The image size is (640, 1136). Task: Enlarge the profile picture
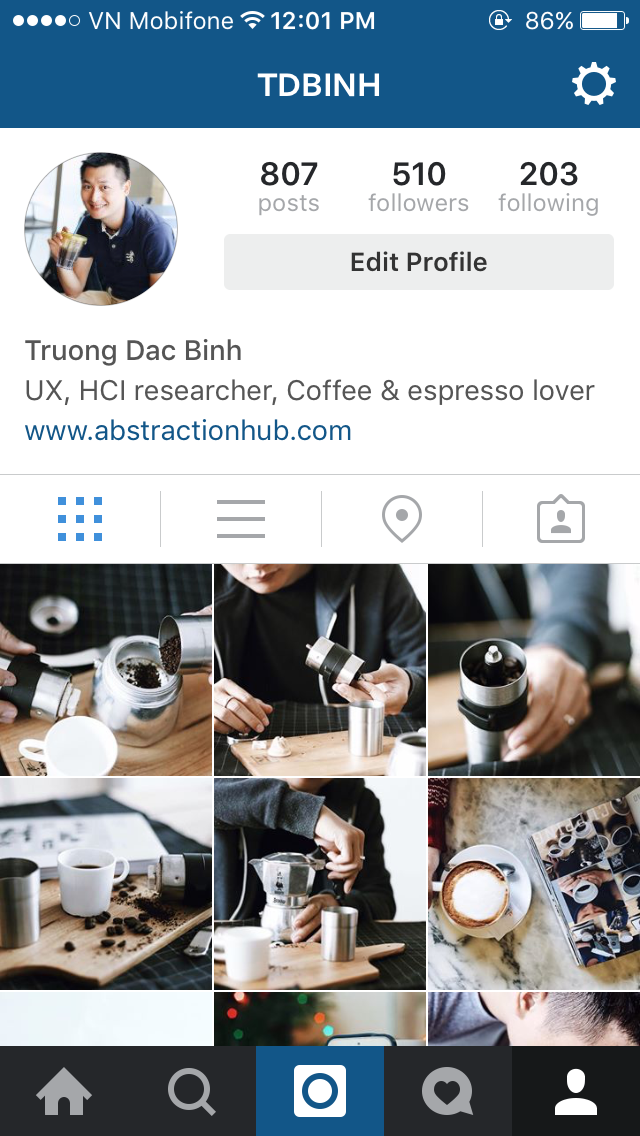101,229
